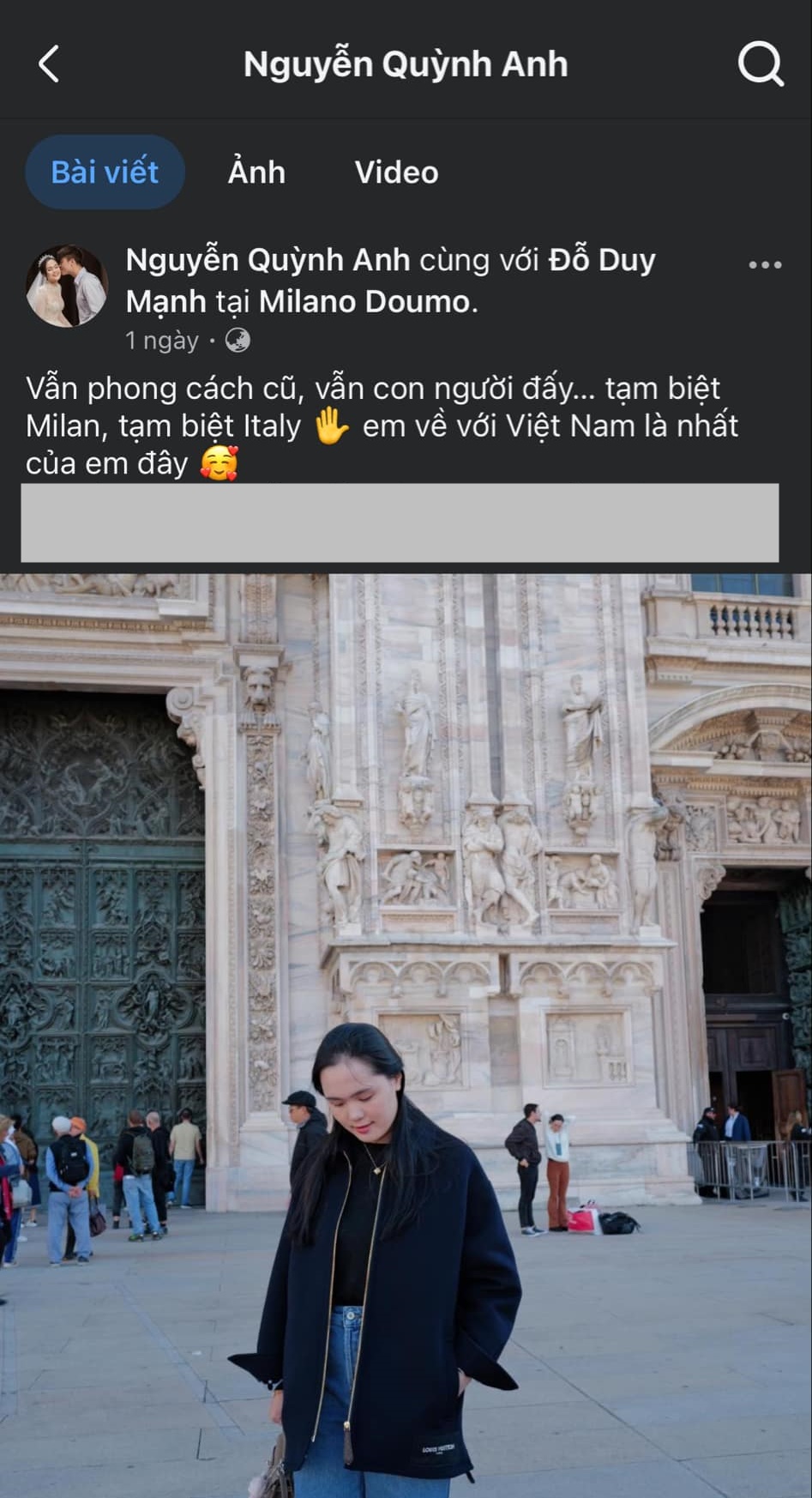Tap author name Nguyễn Quỳnh Anh in post

click(268, 260)
